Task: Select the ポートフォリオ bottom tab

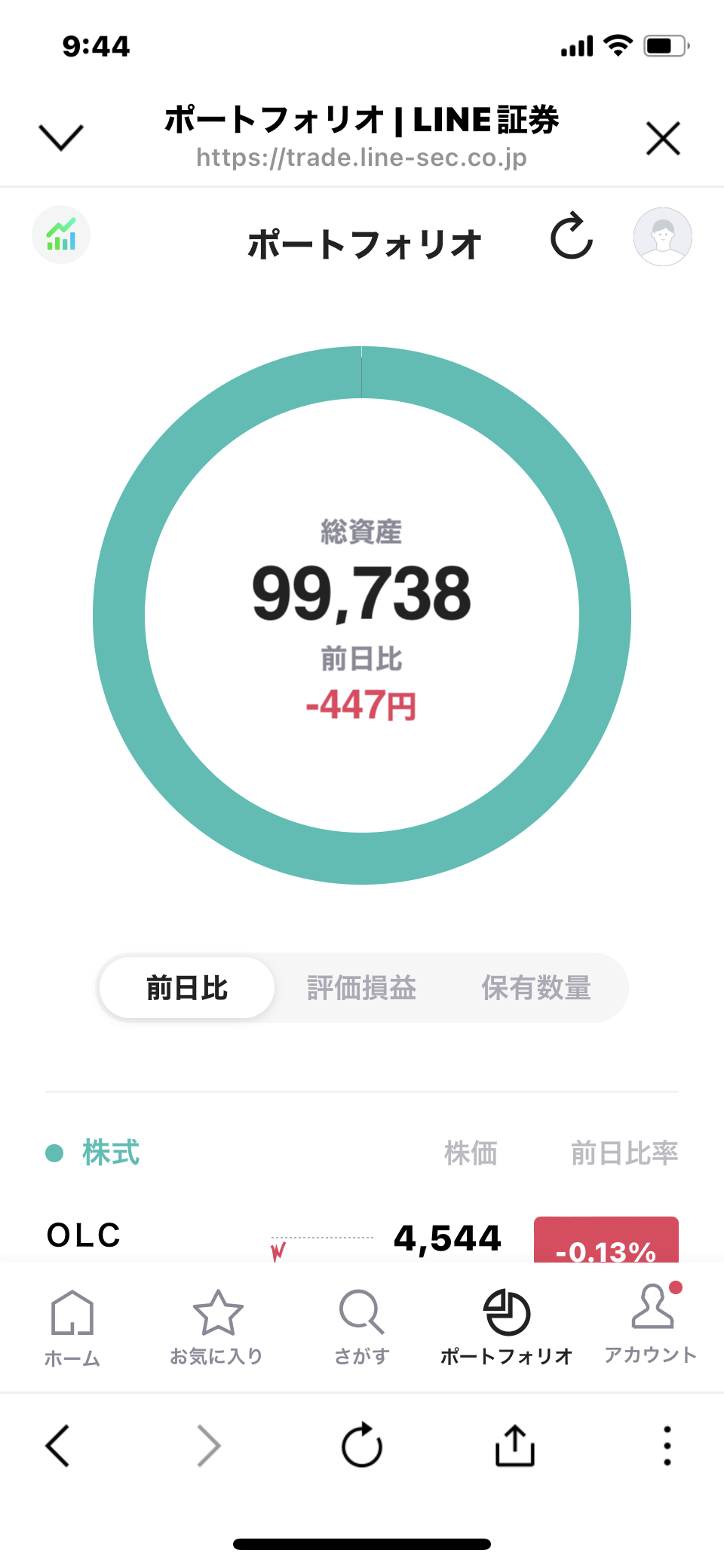Action: pyautogui.click(x=507, y=1327)
